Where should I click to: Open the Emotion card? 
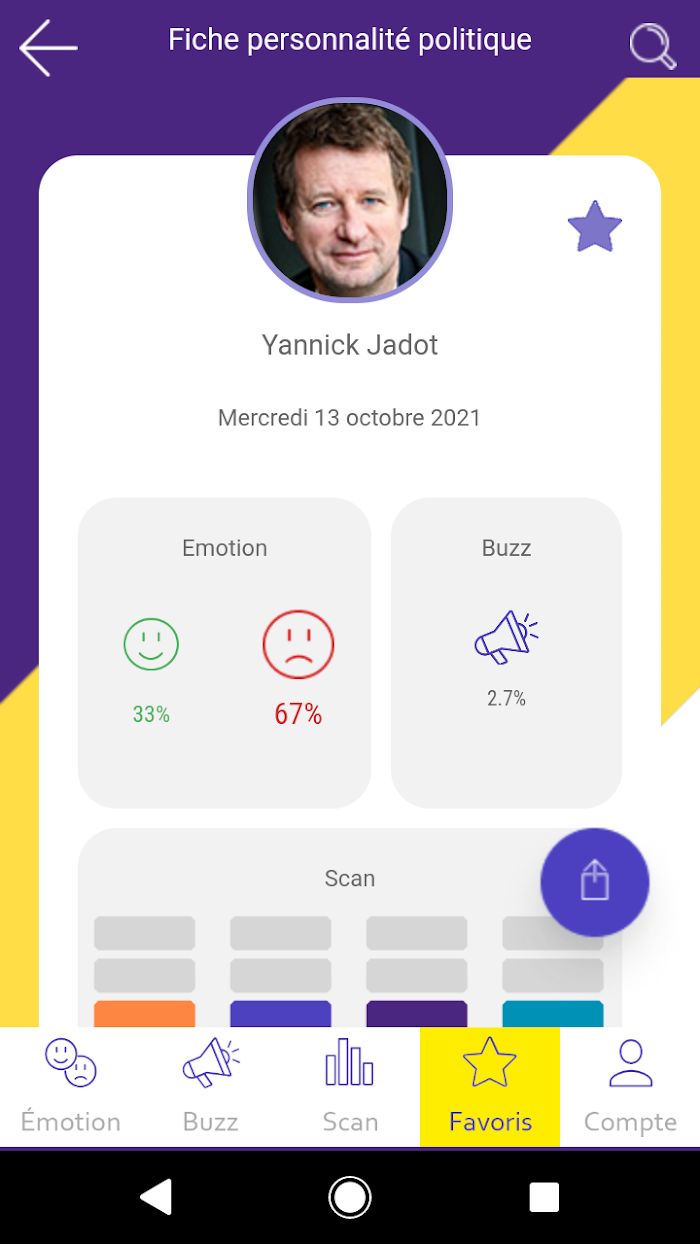pyautogui.click(x=225, y=652)
